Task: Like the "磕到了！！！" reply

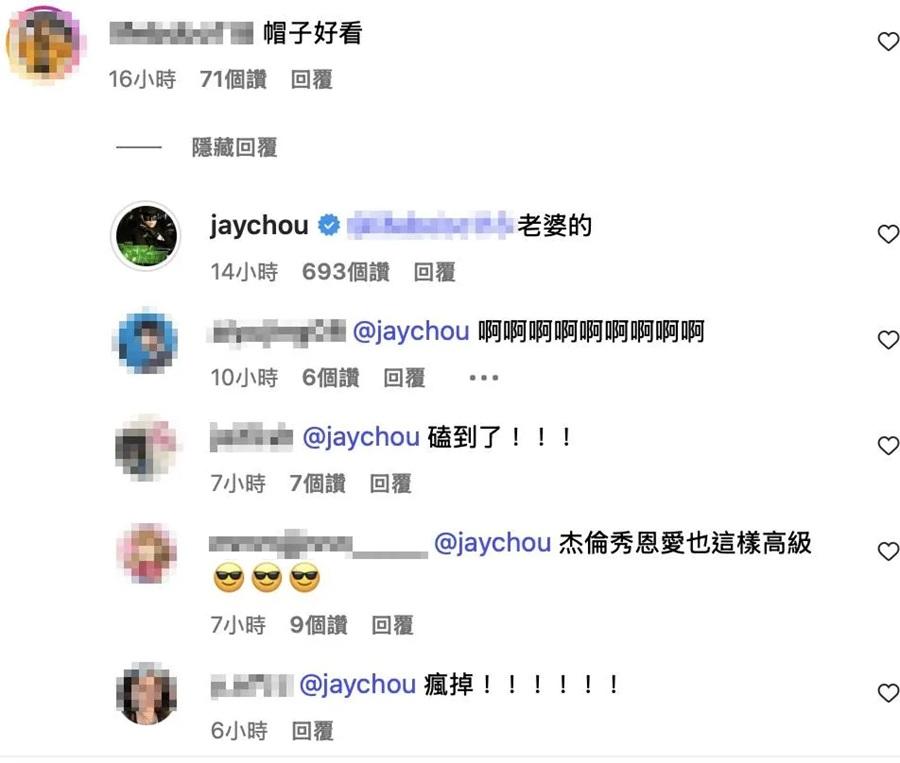Action: tap(887, 446)
